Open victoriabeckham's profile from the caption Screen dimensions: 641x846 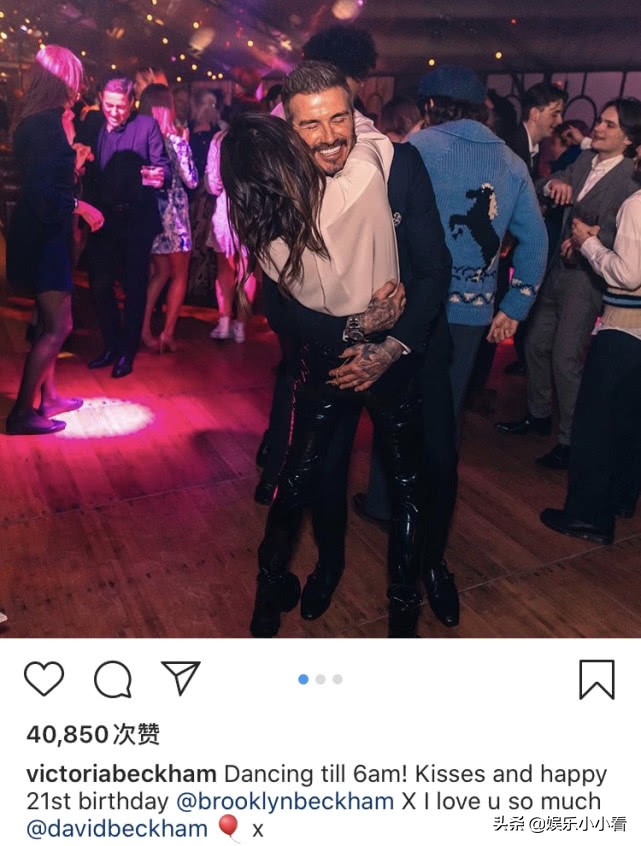click(121, 774)
